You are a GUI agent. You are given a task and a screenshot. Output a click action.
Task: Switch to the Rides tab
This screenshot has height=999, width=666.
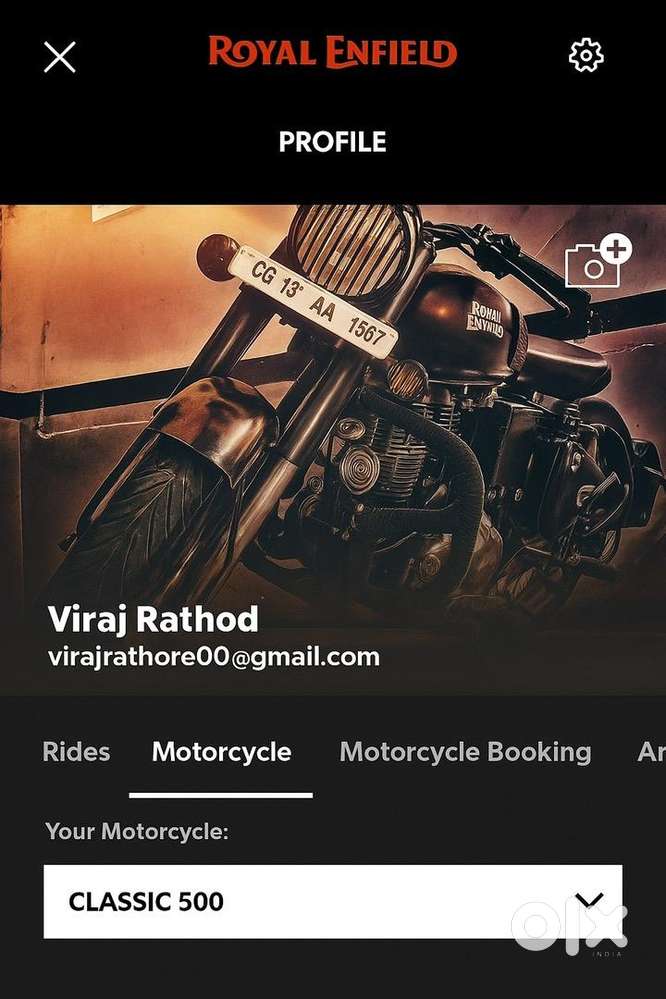[76, 752]
